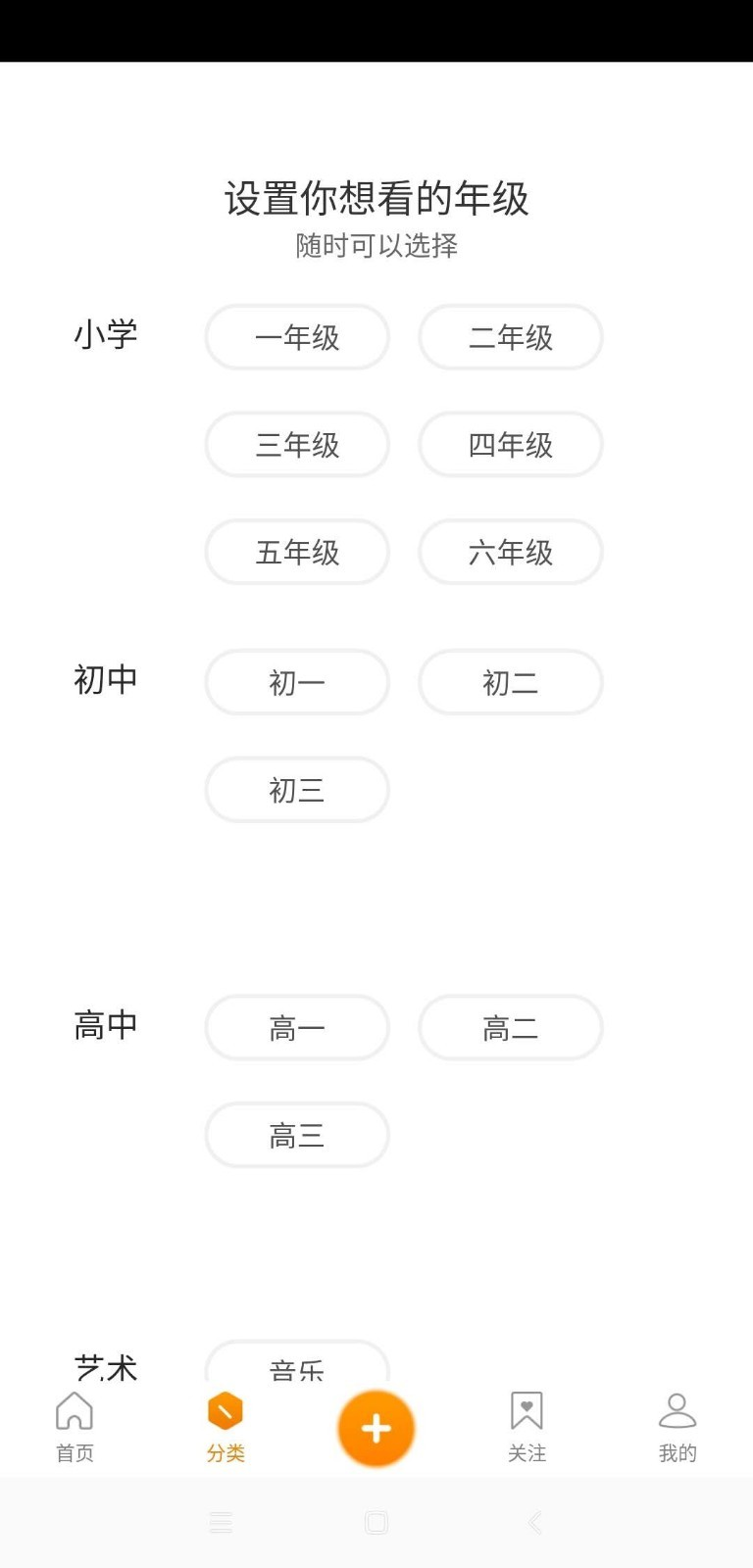Choose the 初二 grade chip
Screen dimensions: 753x1568
coord(510,682)
